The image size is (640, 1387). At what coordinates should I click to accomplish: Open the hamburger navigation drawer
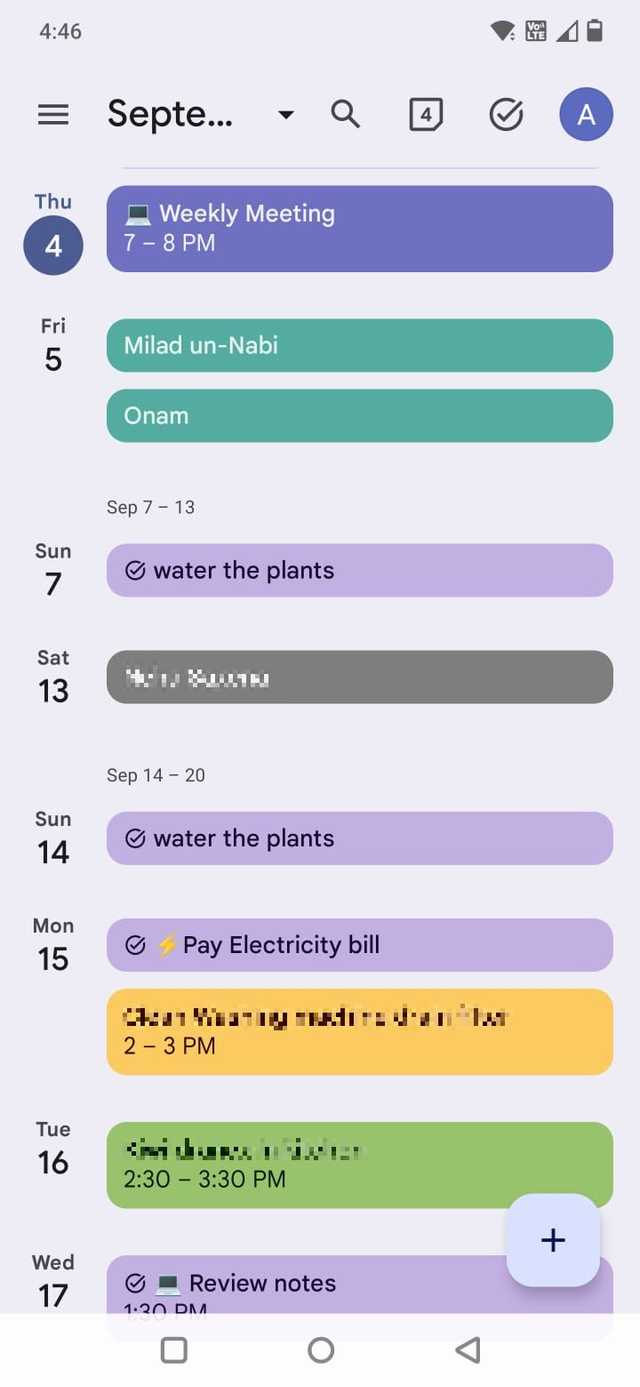pyautogui.click(x=53, y=115)
